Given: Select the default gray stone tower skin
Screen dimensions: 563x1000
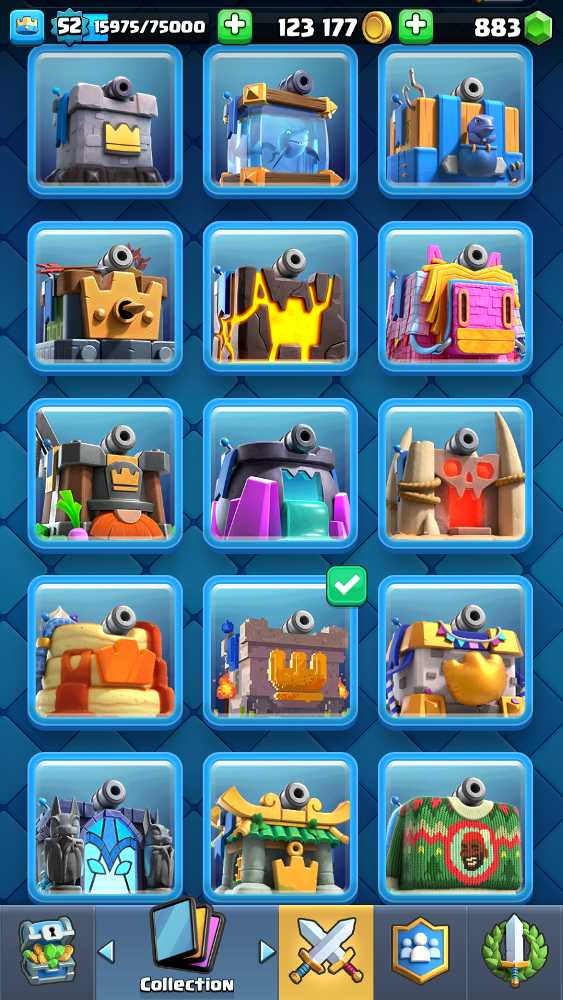Looking at the screenshot, I should point(105,121).
